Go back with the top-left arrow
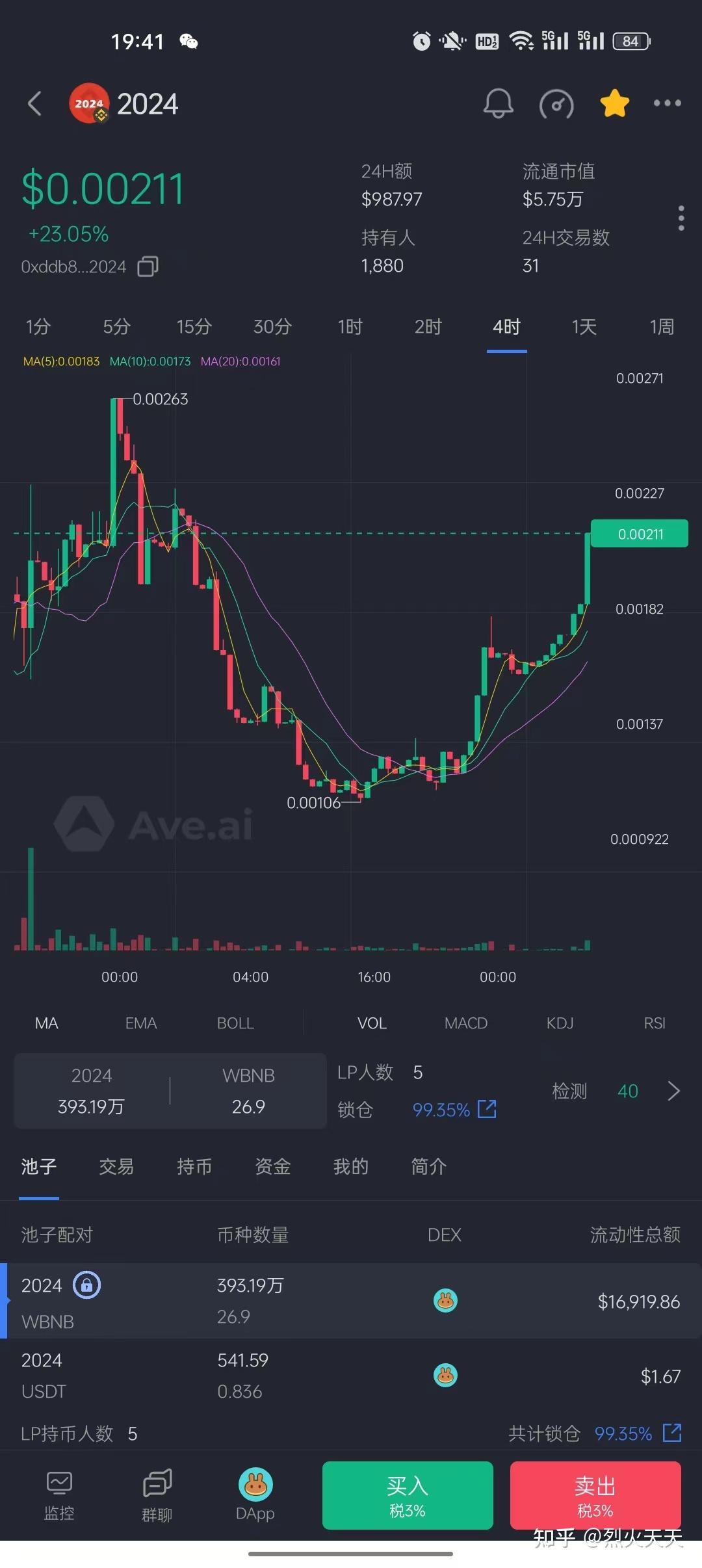Image resolution: width=702 pixels, height=1568 pixels. [35, 103]
